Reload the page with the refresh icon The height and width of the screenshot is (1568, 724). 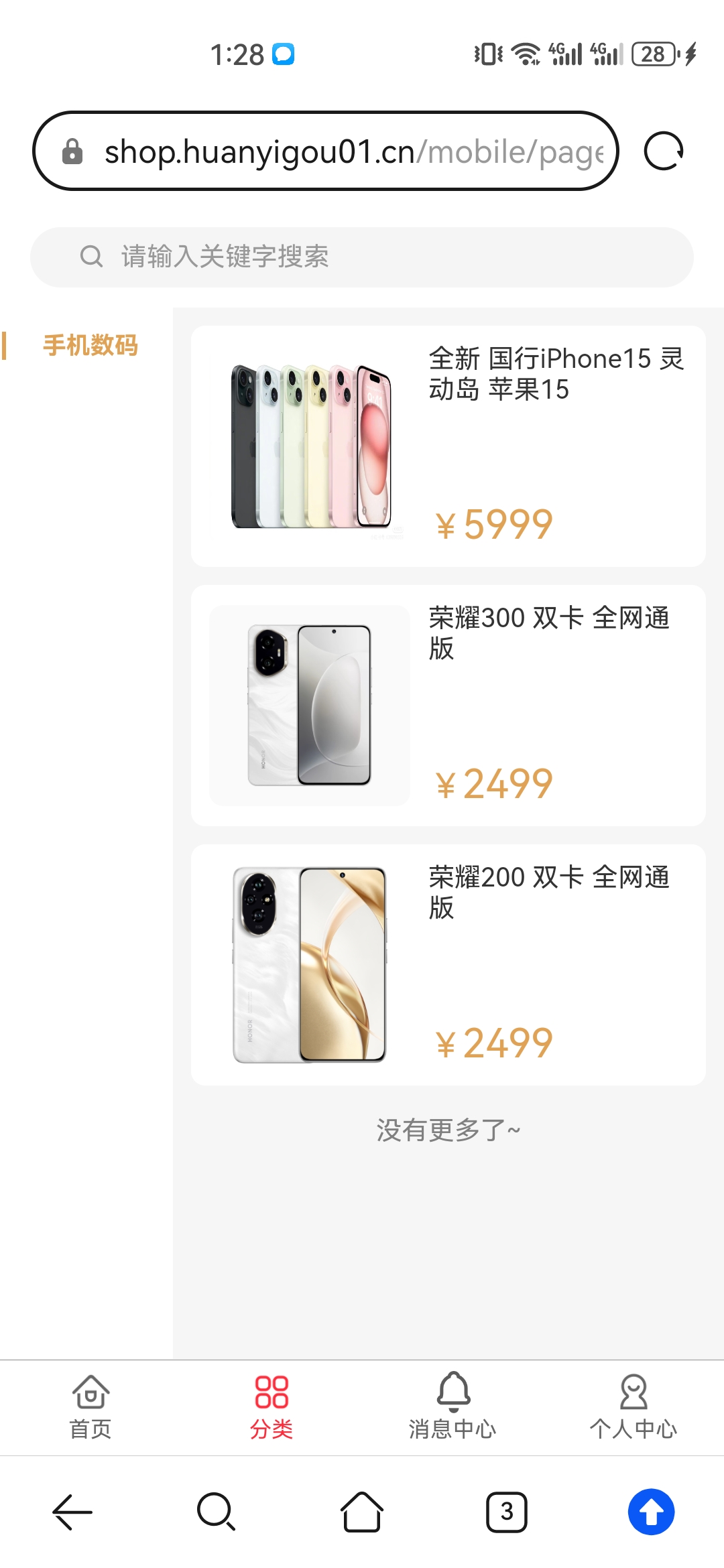pyautogui.click(x=663, y=151)
